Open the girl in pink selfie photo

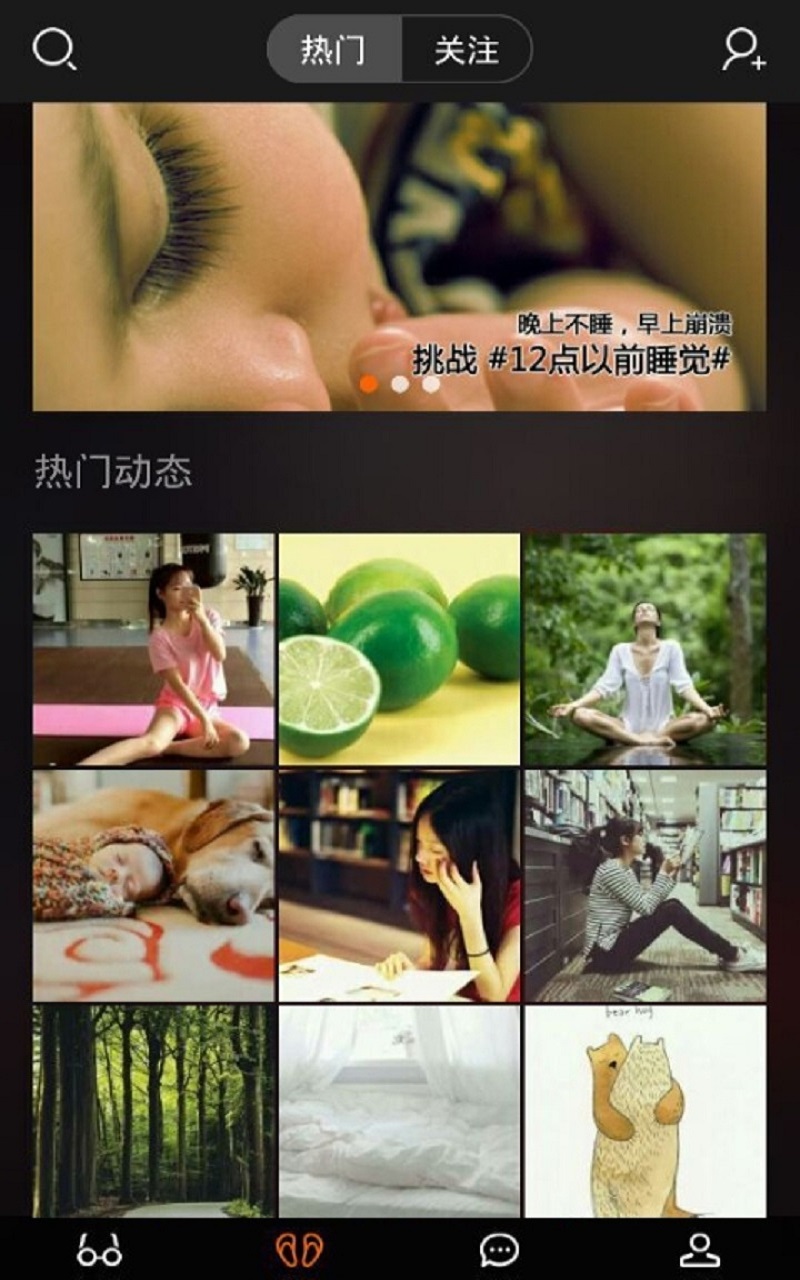(x=153, y=649)
